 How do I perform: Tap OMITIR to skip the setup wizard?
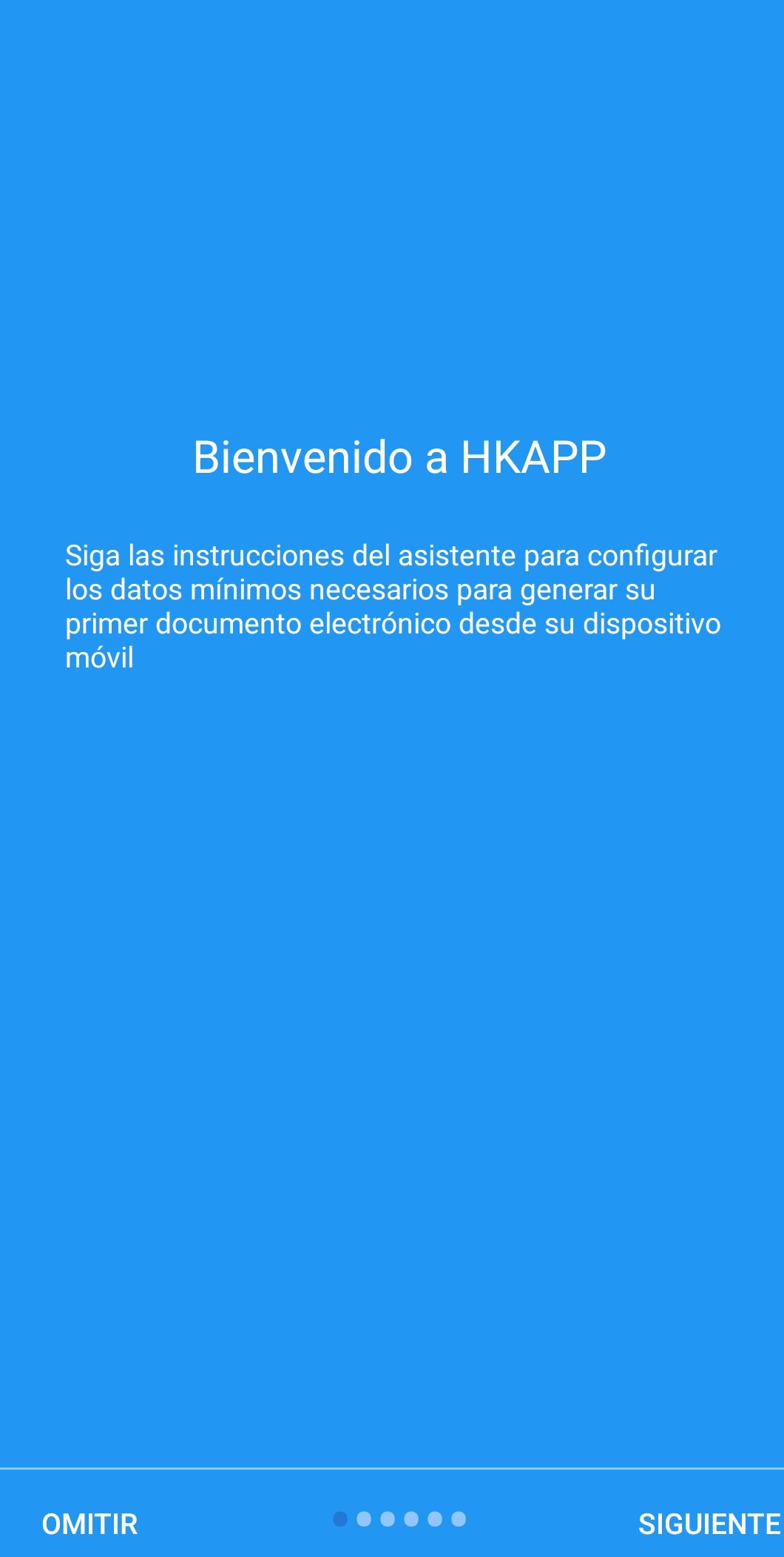(x=89, y=1524)
